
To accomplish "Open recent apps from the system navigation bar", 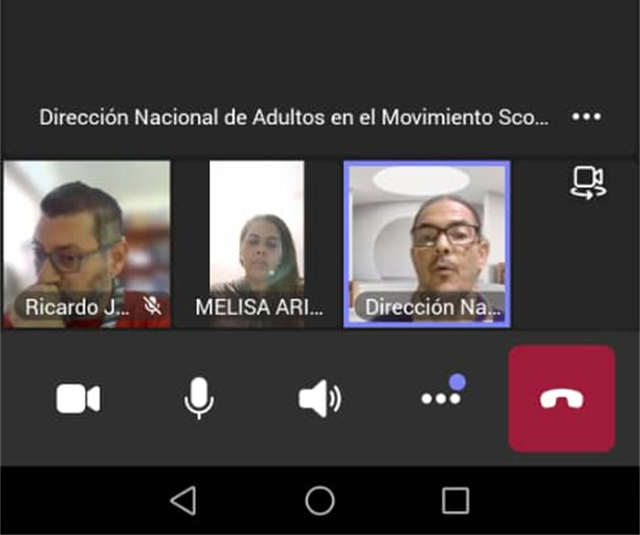I will tap(455, 500).
